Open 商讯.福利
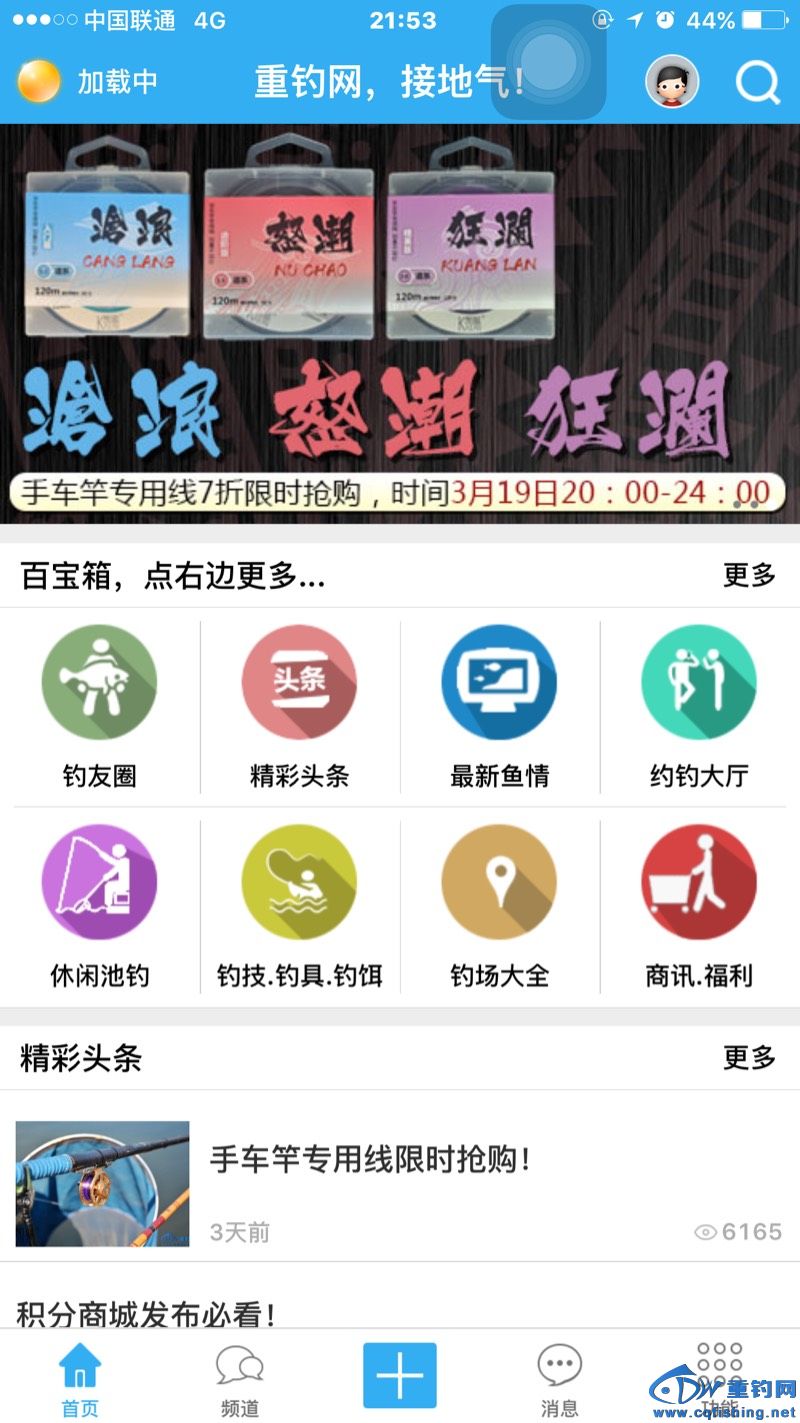This screenshot has height=1423, width=800. 699,905
